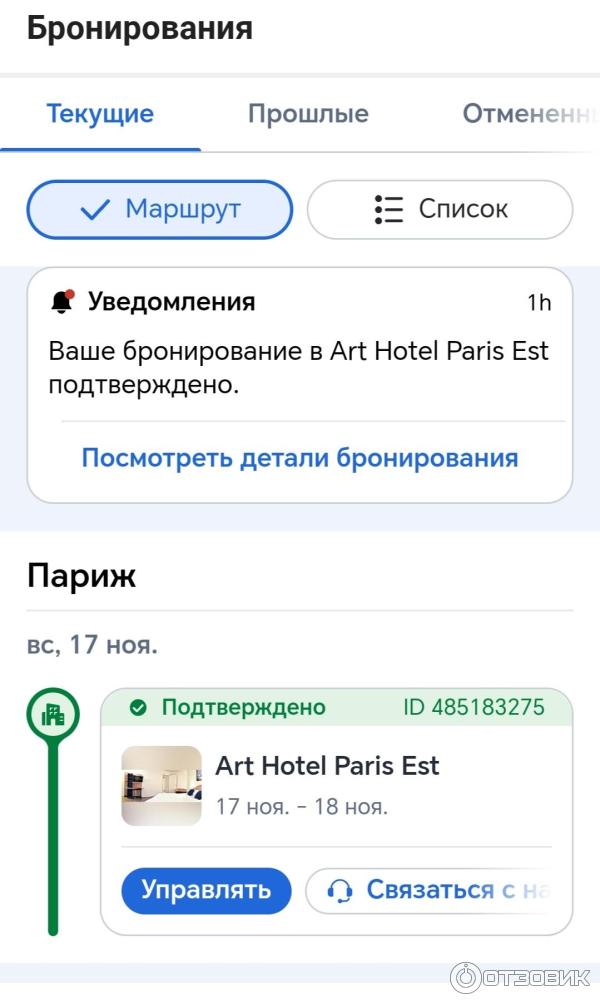Viewport: 600px width, 1004px height.
Task: Switch to the Текущие tab
Action: [x=100, y=114]
